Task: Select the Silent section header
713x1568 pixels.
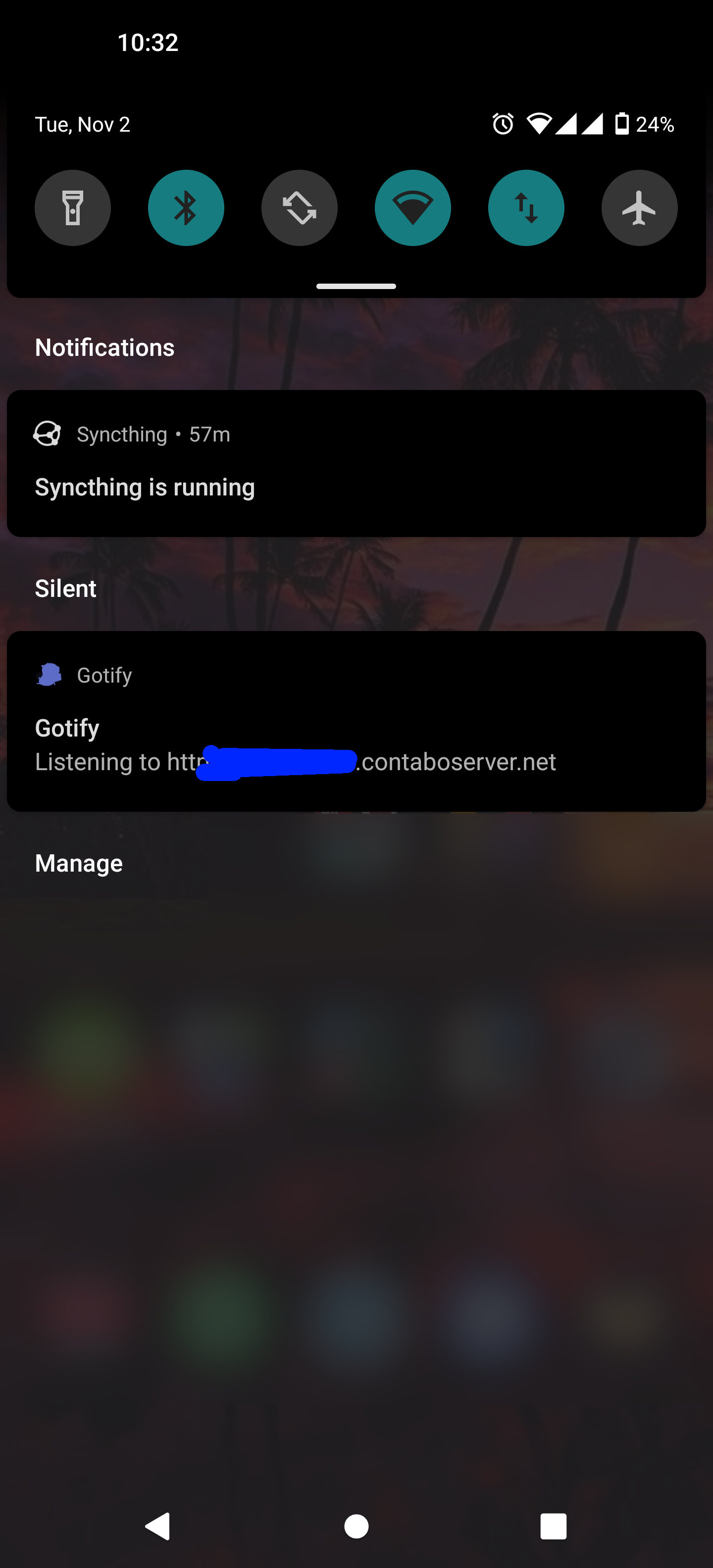Action: (x=65, y=588)
